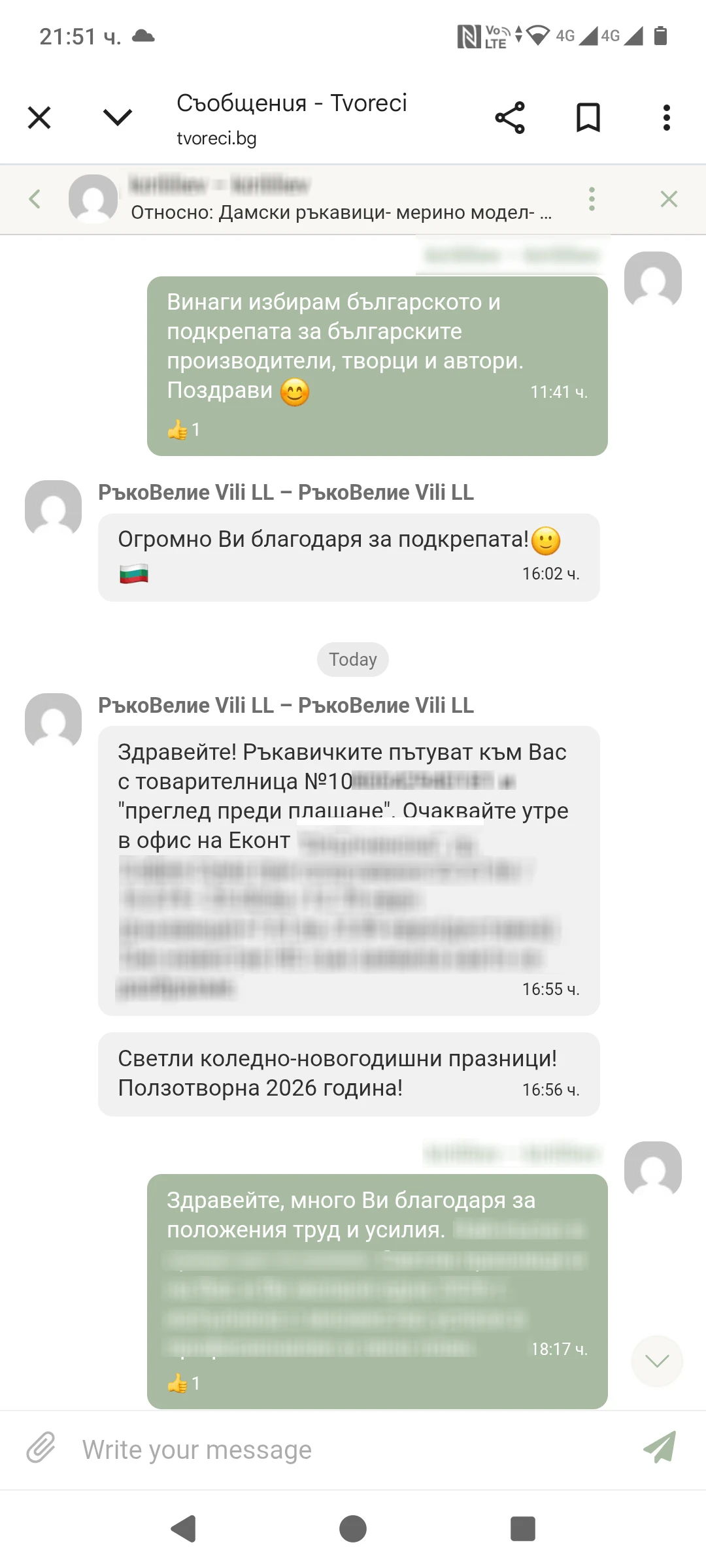The width and height of the screenshot is (706, 1568).
Task: Open the conversation options menu
Action: [592, 199]
